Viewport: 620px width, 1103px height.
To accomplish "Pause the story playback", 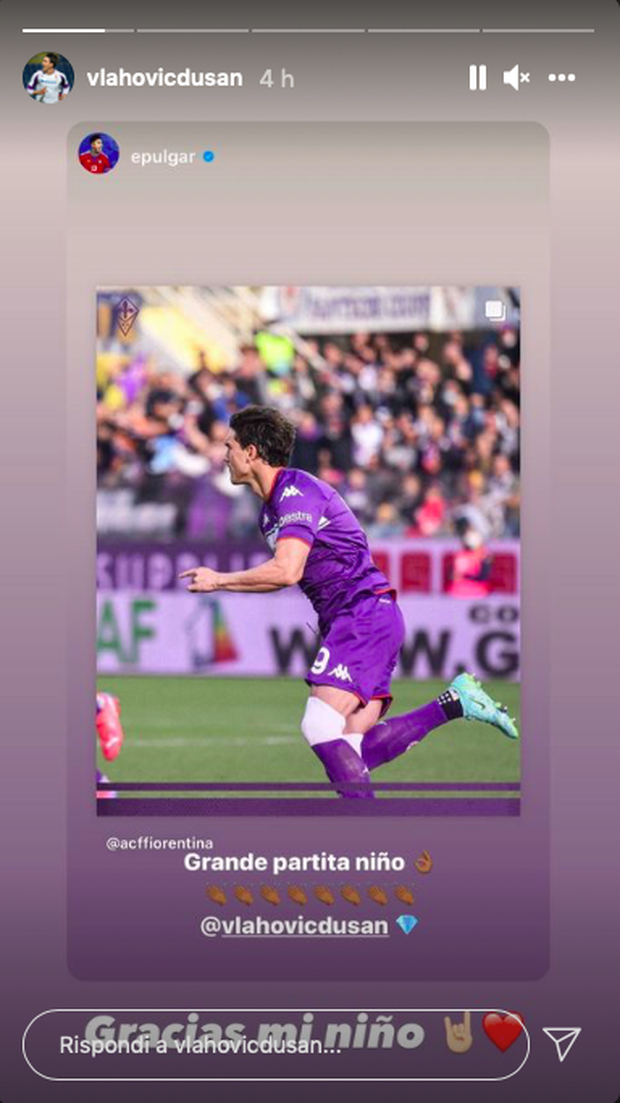I will click(478, 78).
